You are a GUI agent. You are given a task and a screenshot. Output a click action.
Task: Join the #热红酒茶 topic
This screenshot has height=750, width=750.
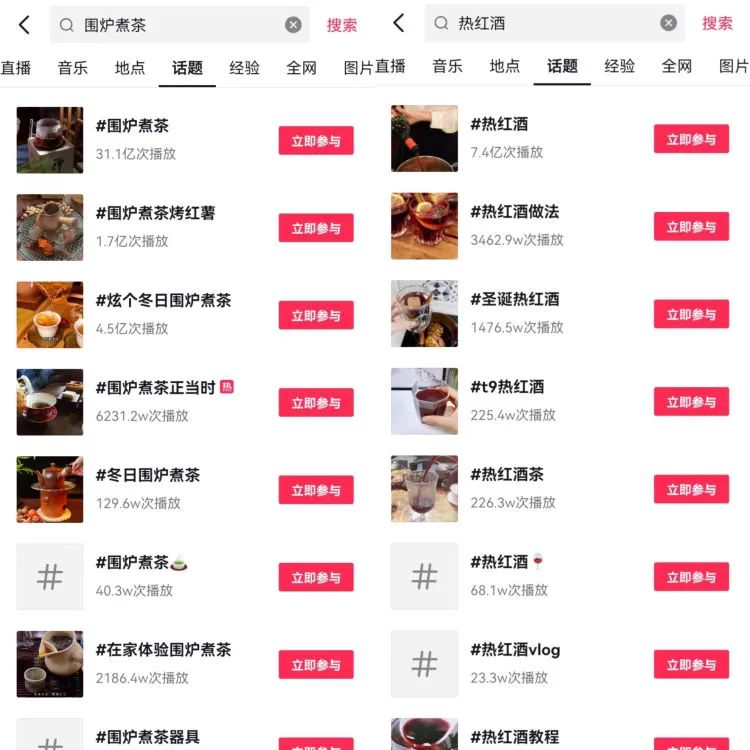point(691,489)
